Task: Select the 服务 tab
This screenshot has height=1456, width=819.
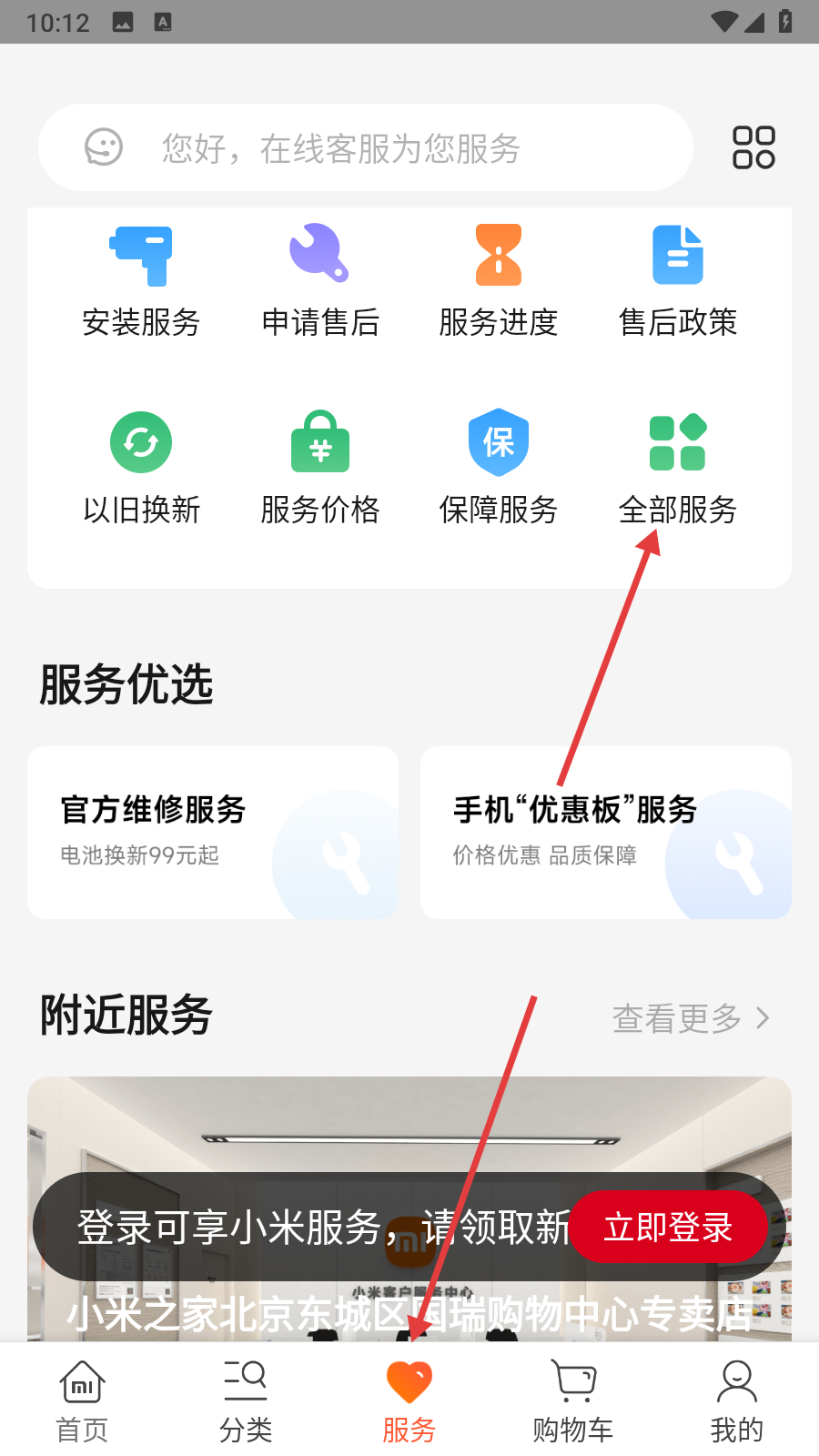Action: click(x=409, y=1401)
